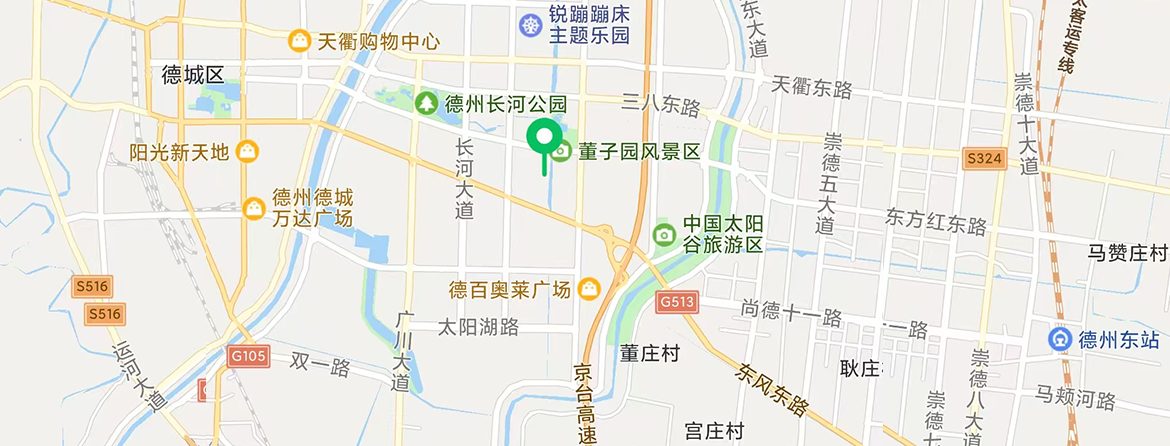The image size is (1170, 446).
Task: Open the 德州德城万达广场 marker
Action: click(254, 208)
